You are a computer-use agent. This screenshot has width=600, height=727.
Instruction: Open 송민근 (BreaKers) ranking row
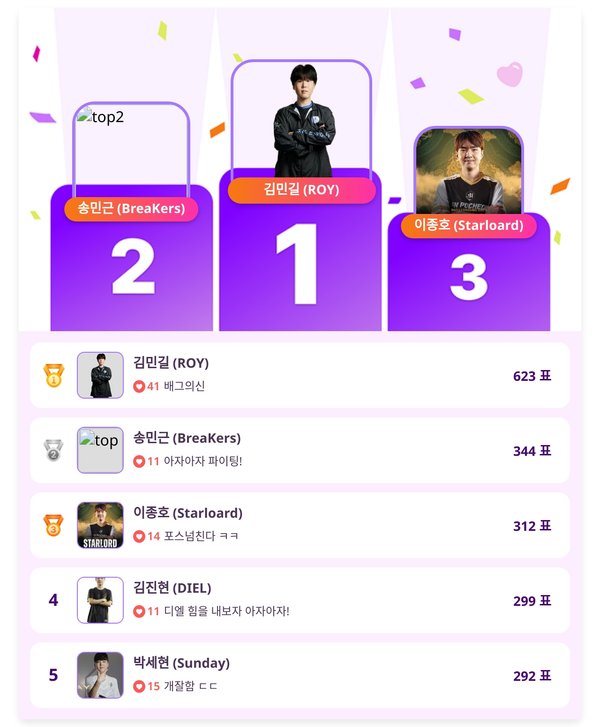click(300, 450)
